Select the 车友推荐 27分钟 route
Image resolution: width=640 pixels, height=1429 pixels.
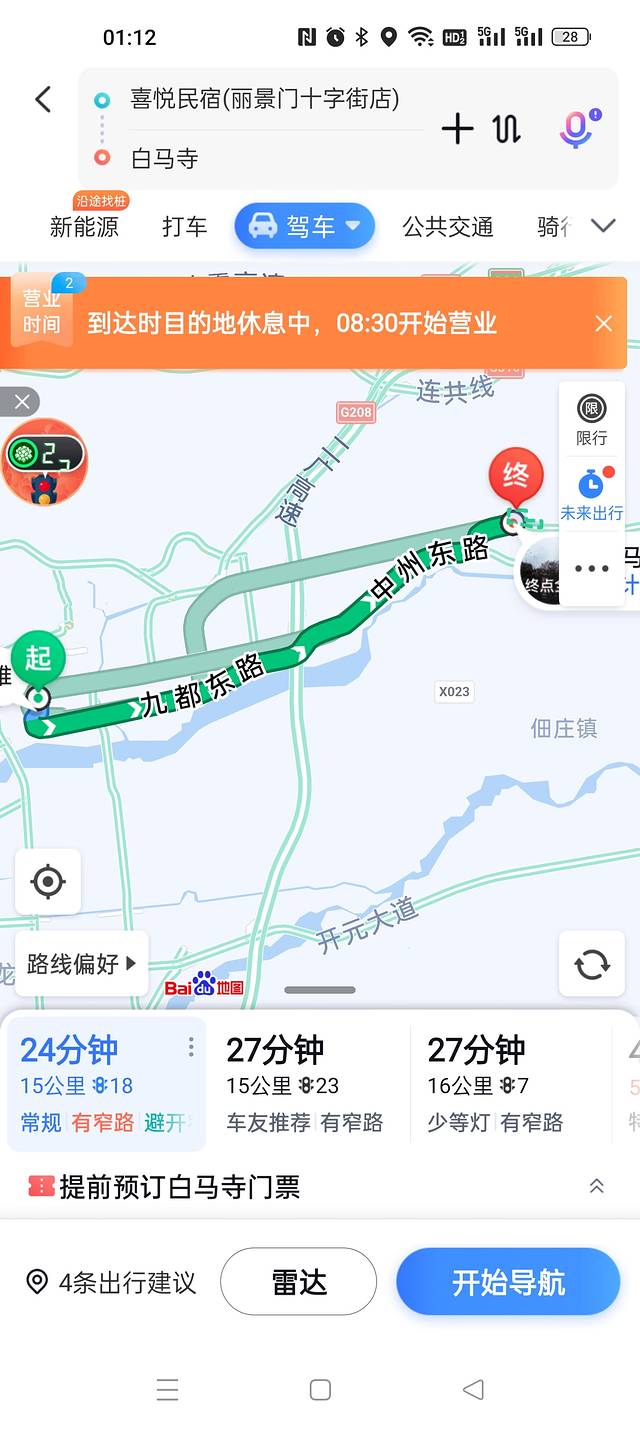(305, 1084)
